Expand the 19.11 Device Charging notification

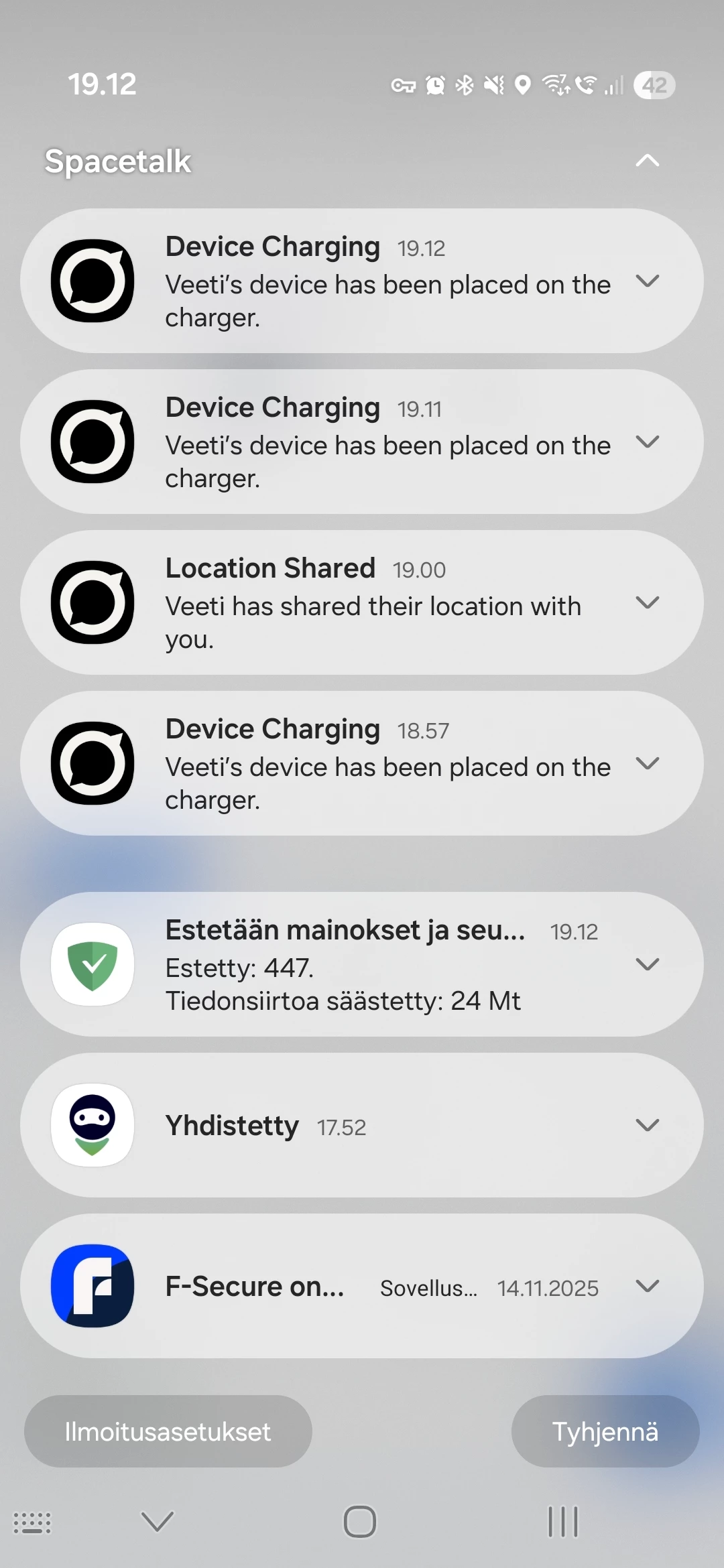[x=647, y=442]
